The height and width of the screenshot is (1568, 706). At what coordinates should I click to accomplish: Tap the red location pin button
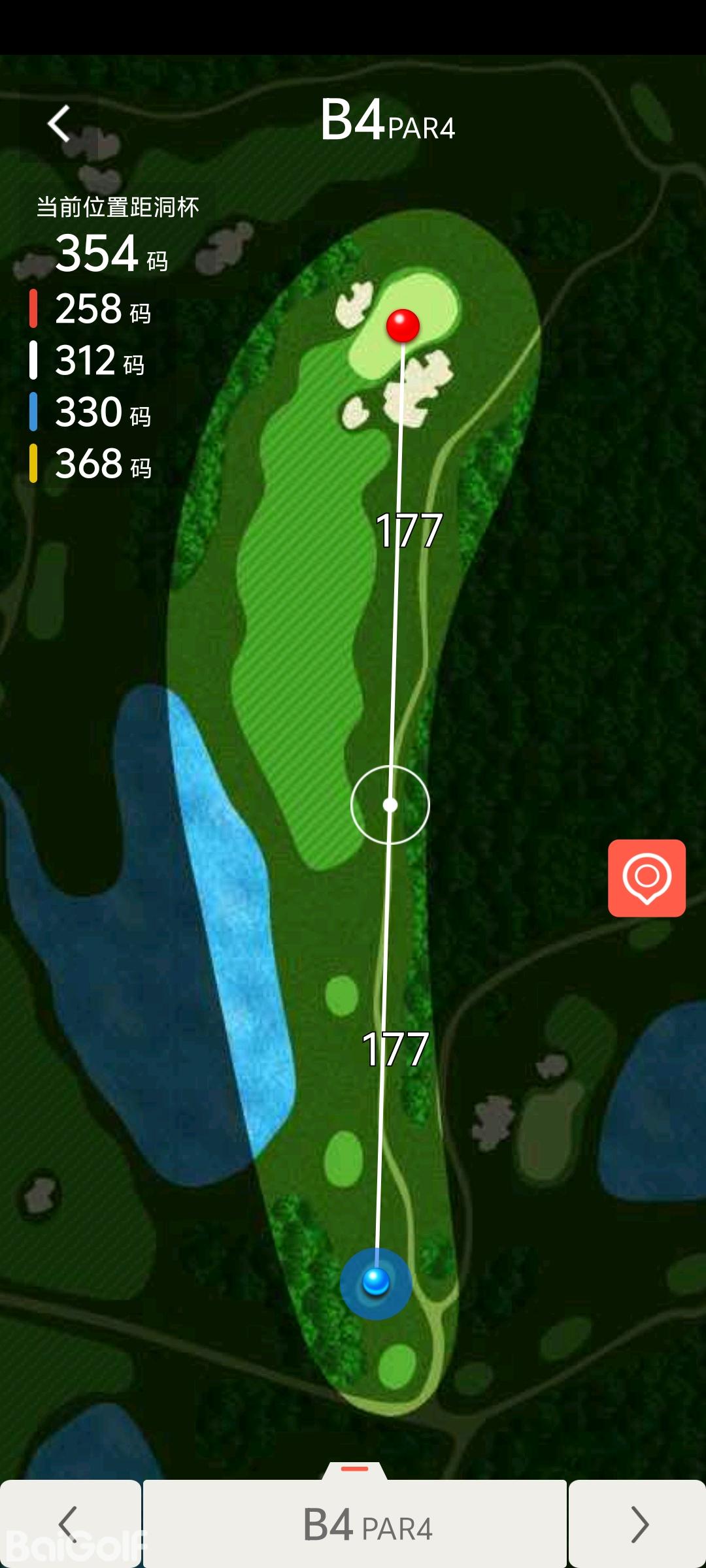[647, 877]
